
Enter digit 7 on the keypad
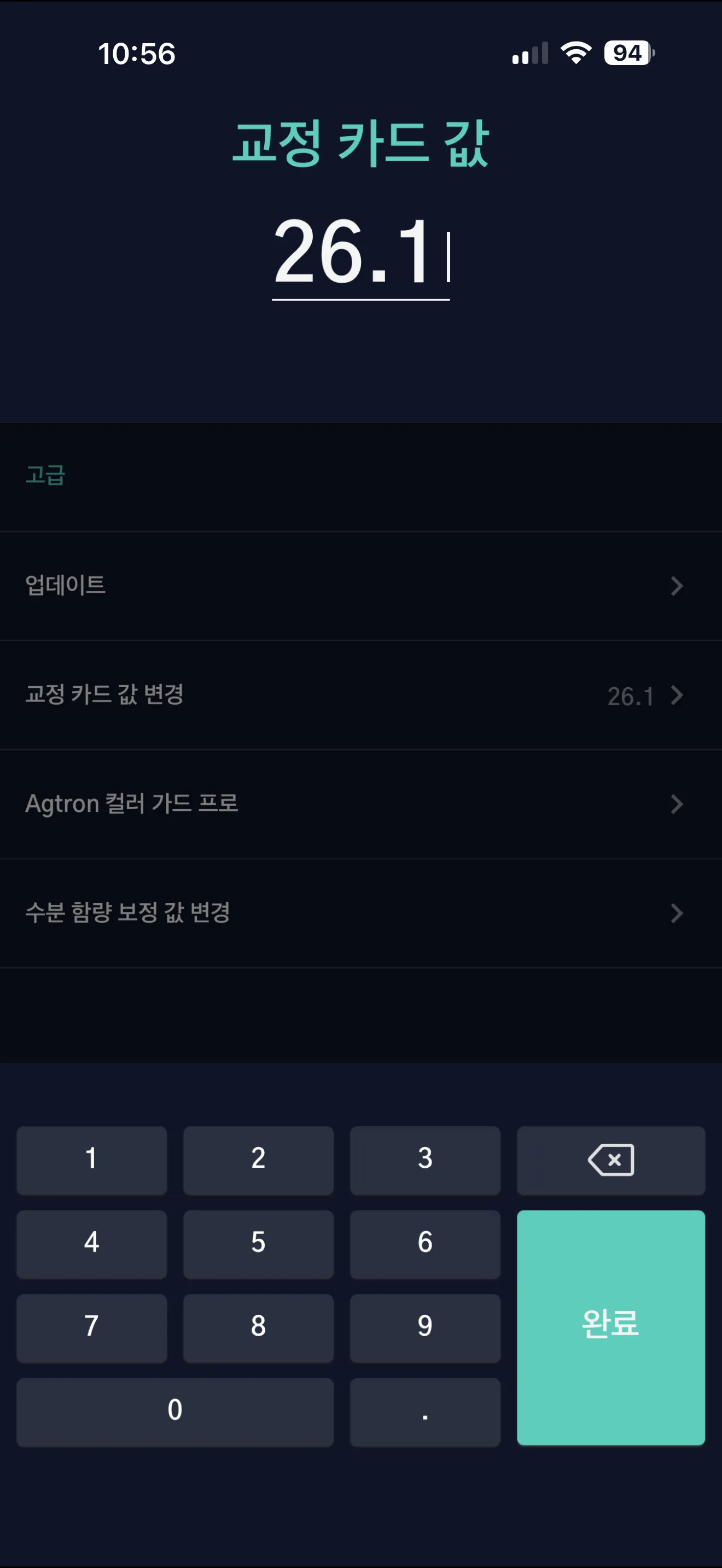pyautogui.click(x=91, y=1328)
